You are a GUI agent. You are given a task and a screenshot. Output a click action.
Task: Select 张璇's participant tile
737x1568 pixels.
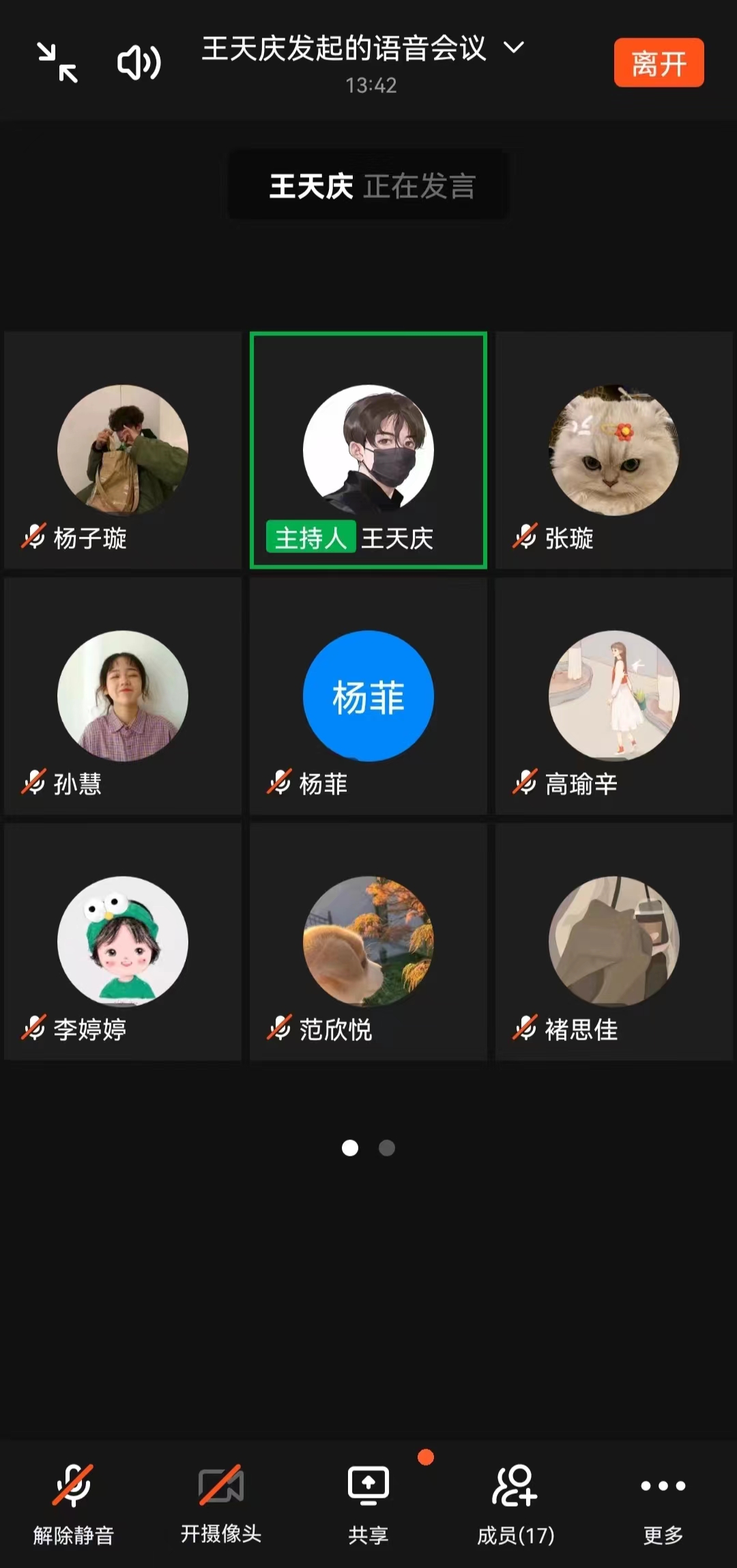point(614,451)
